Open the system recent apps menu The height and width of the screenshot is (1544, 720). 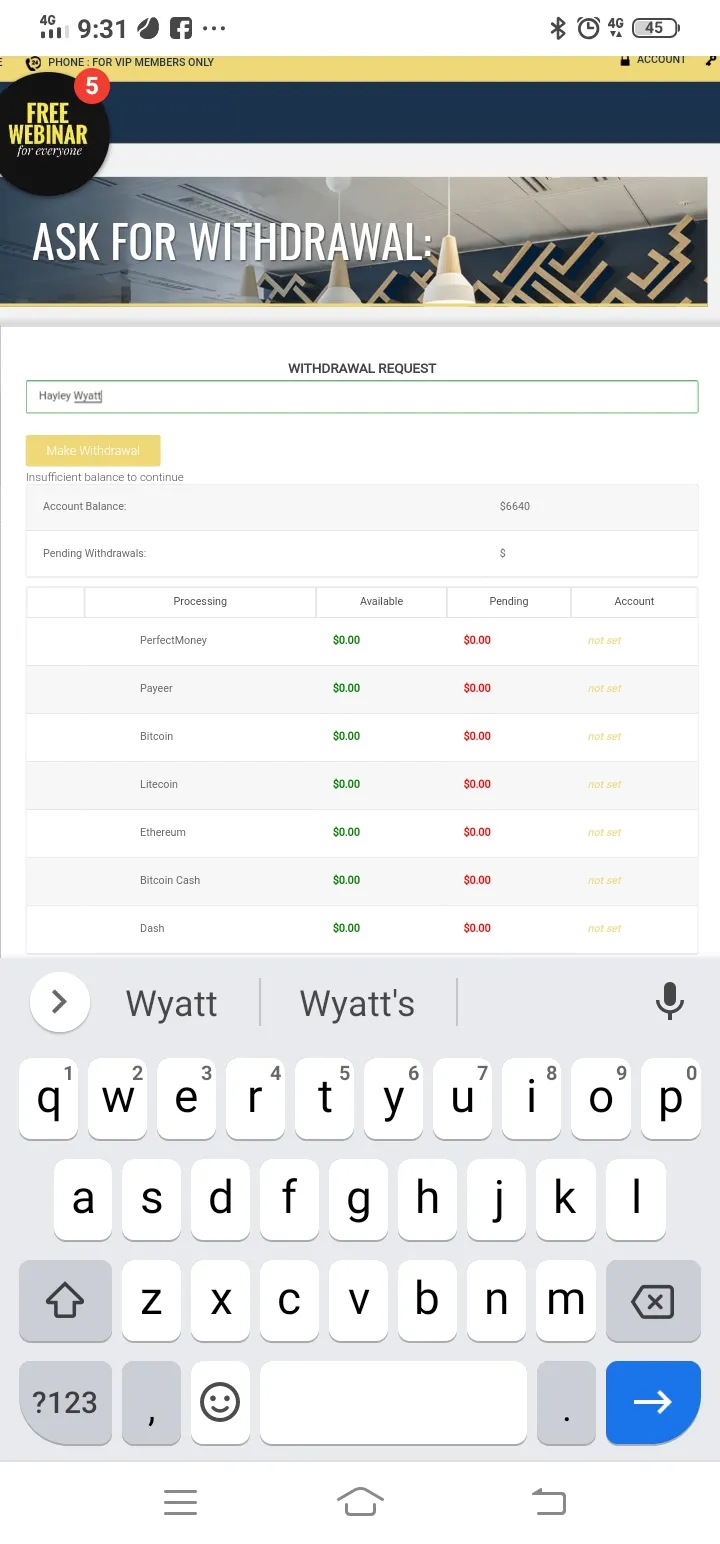(x=180, y=1501)
